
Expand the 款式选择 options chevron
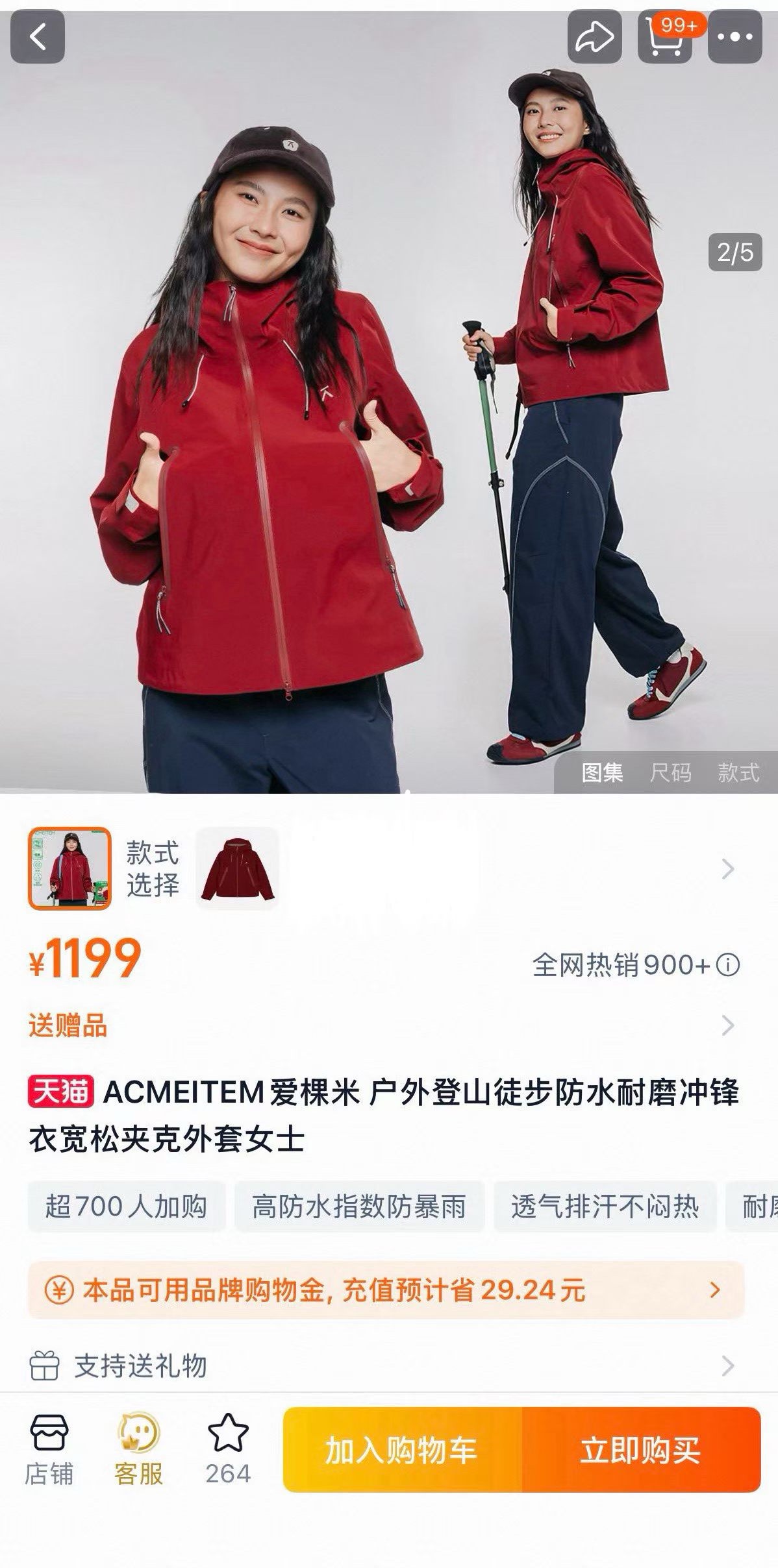click(x=728, y=868)
